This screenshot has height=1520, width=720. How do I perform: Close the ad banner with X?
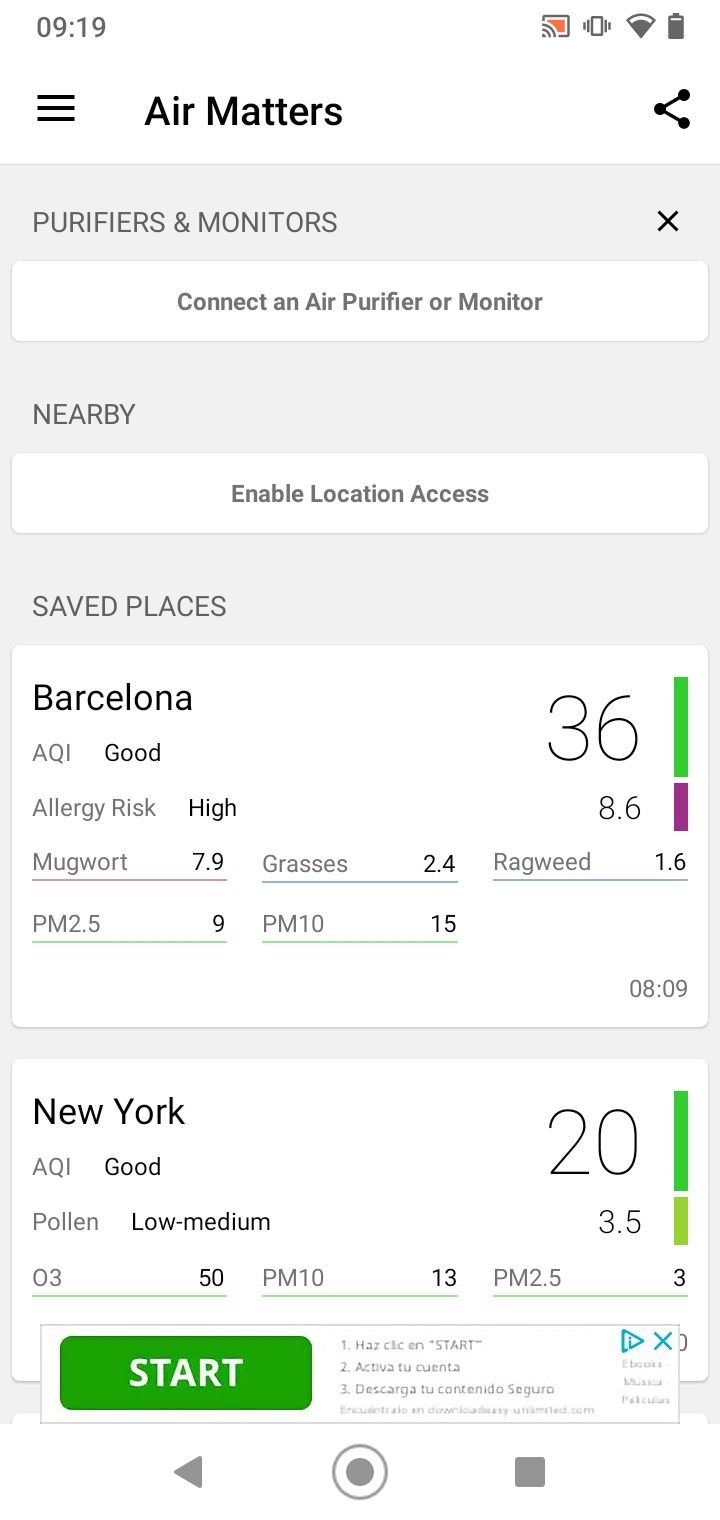(x=662, y=1341)
